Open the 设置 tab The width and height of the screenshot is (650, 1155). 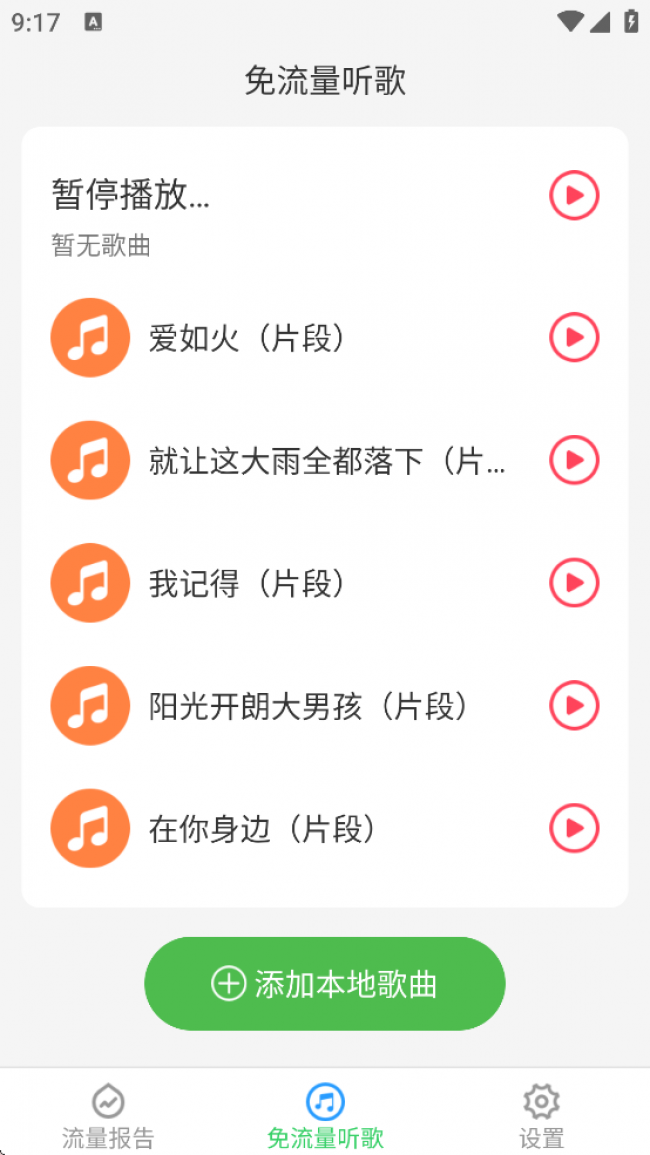coord(541,1116)
